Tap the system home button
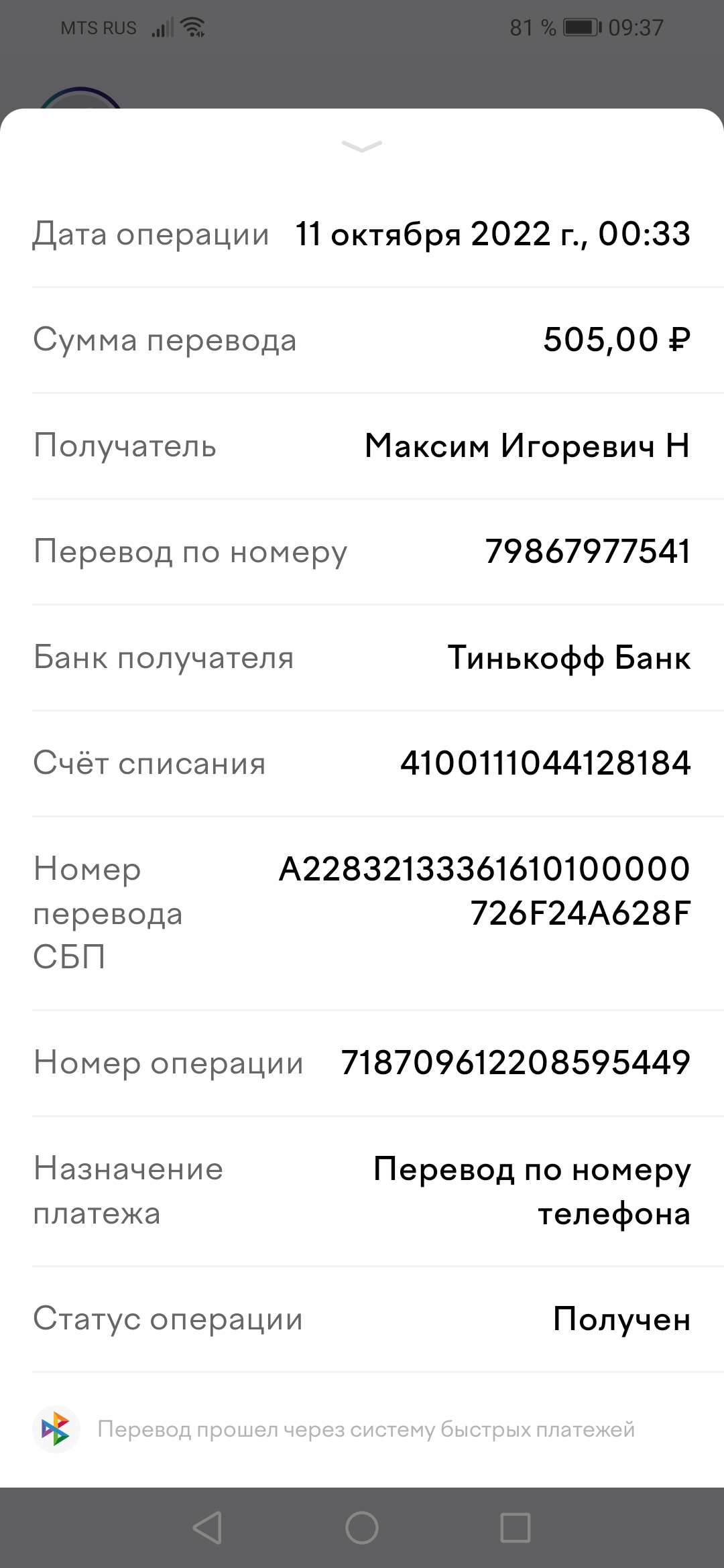Viewport: 724px width, 1568px height. tap(362, 1528)
